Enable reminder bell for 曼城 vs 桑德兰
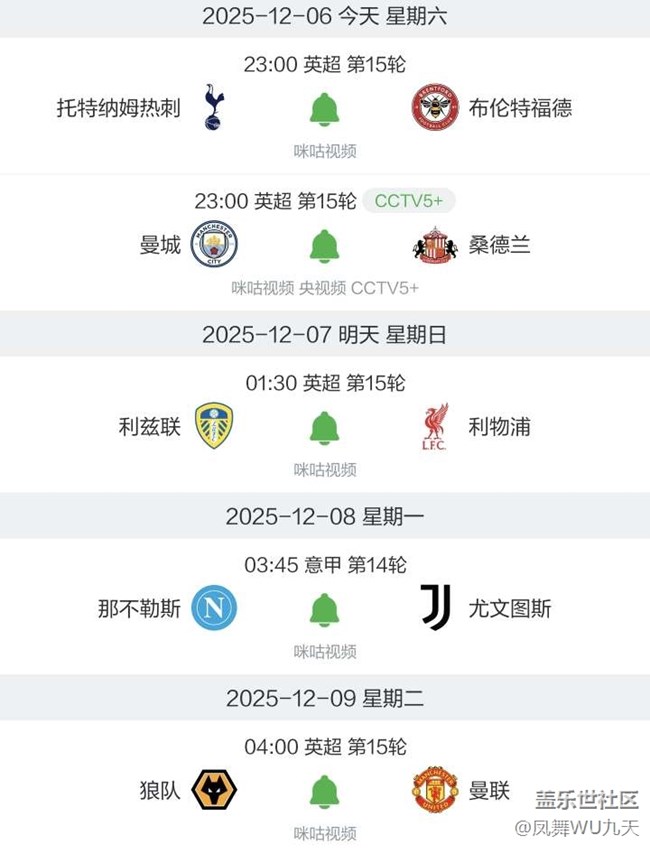This screenshot has height=854, width=650. pyautogui.click(x=324, y=245)
